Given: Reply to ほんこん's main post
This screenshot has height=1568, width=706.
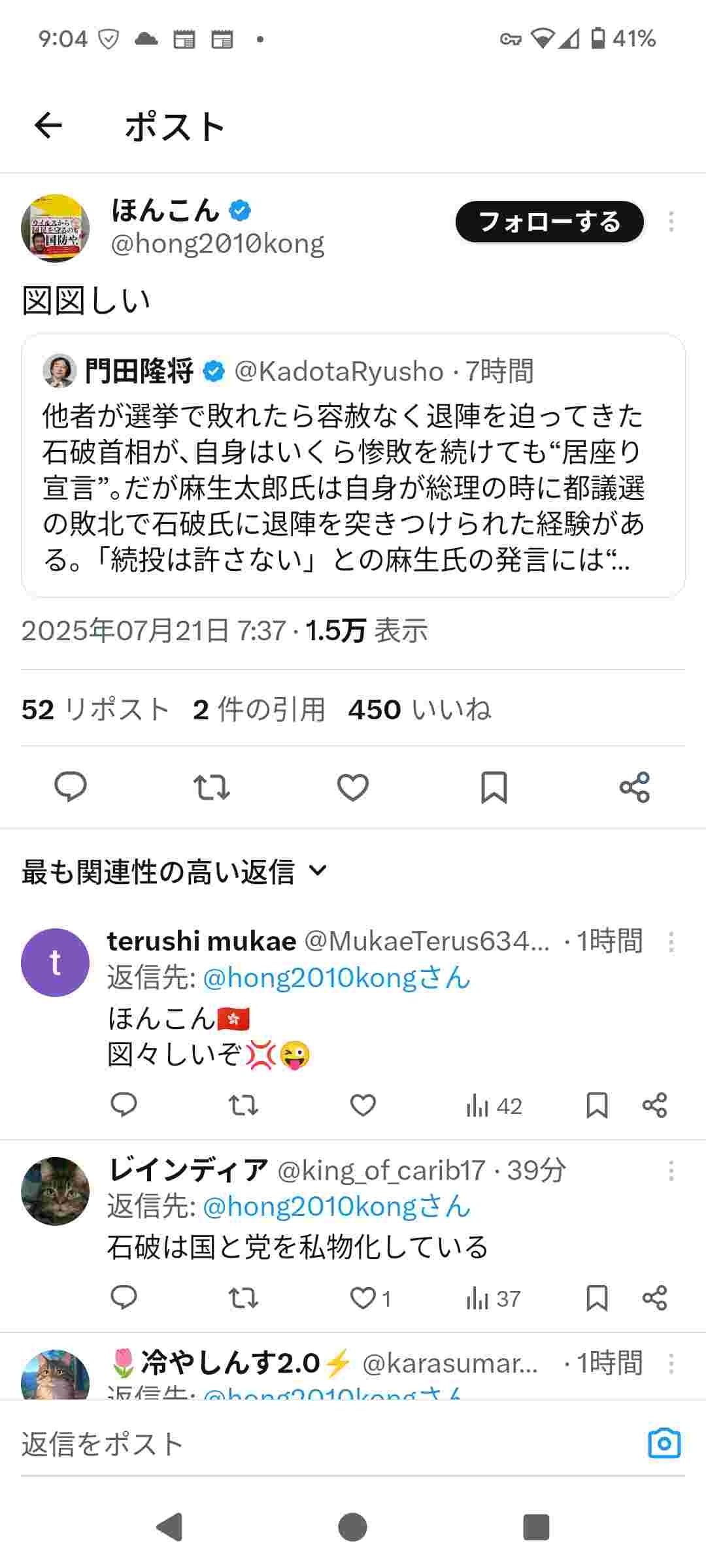Looking at the screenshot, I should 71,787.
